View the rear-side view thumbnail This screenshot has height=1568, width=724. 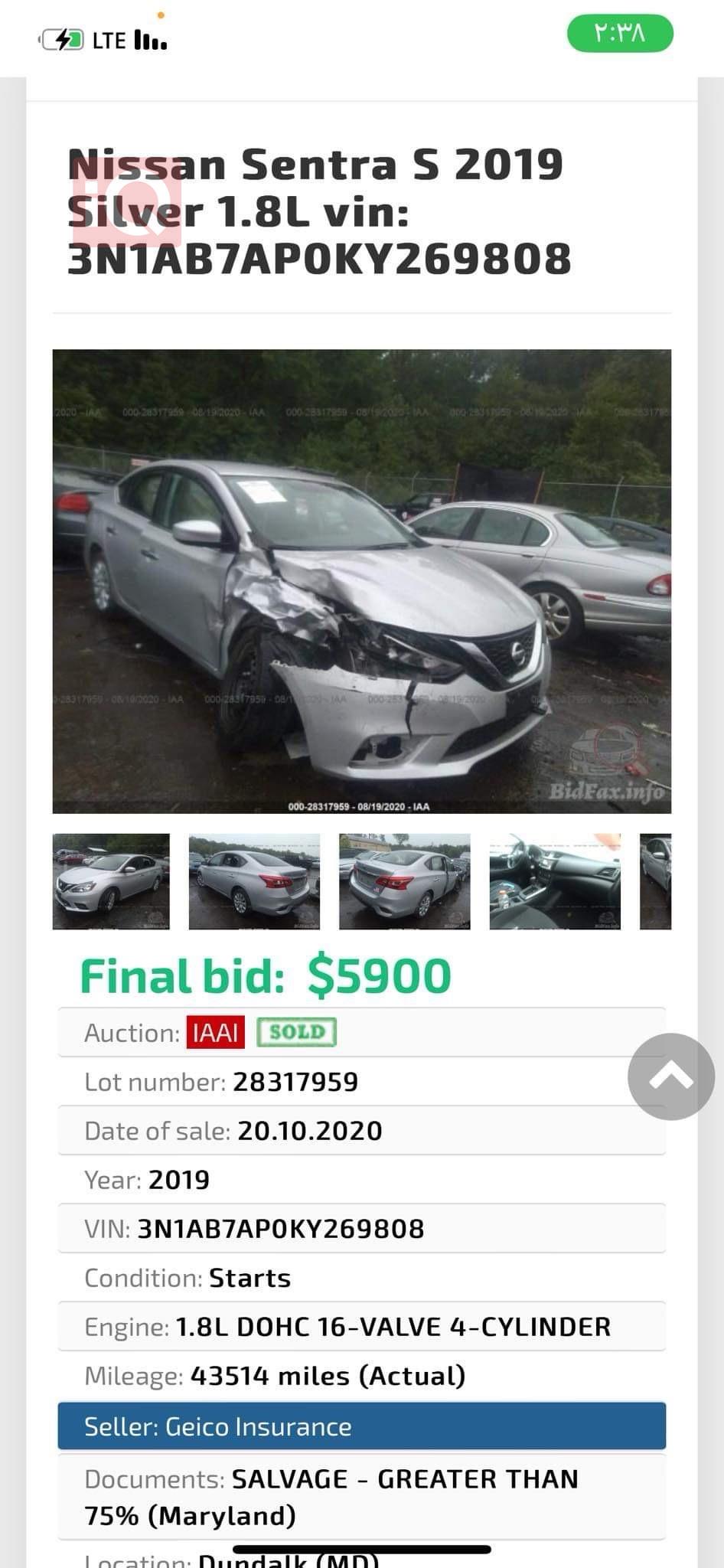[x=254, y=881]
